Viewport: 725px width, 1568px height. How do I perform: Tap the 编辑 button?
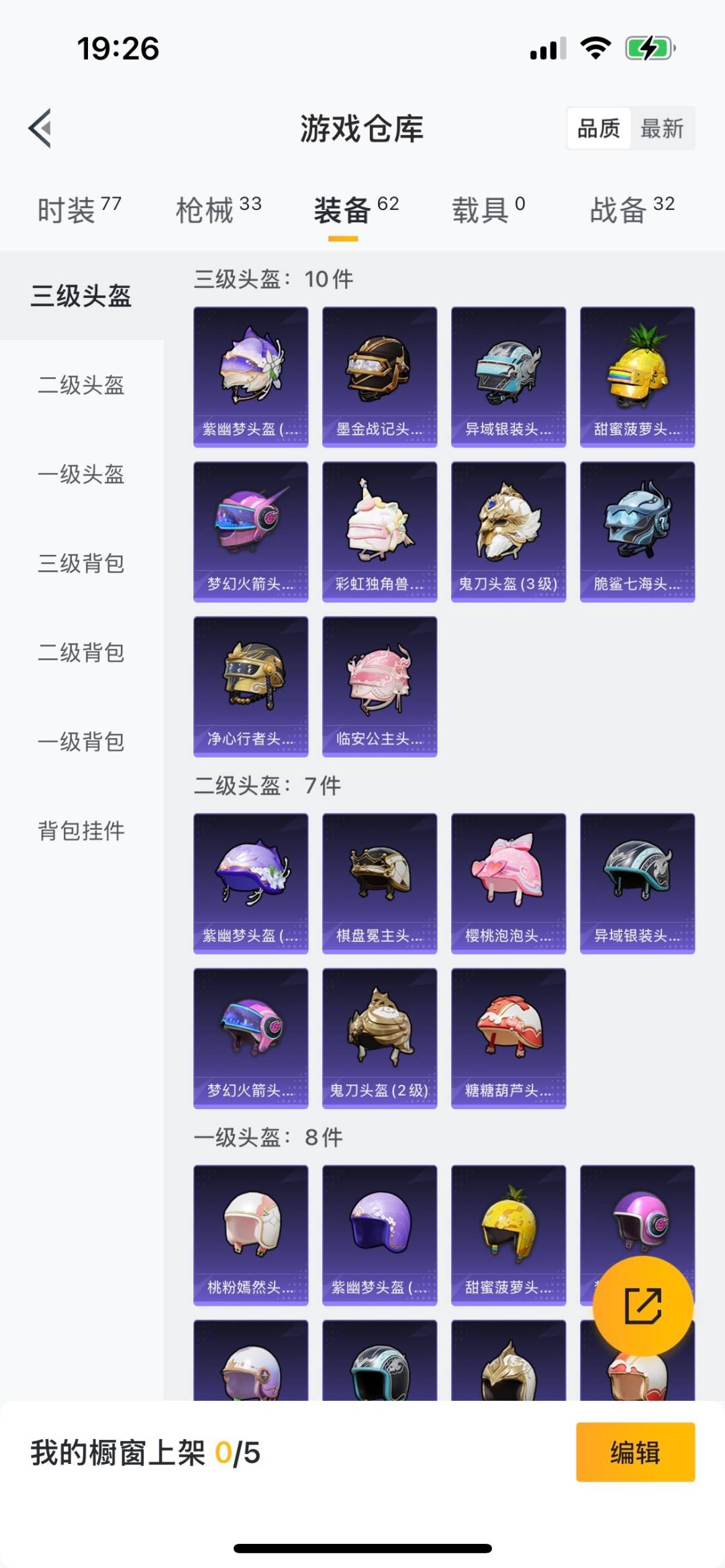point(635,1452)
